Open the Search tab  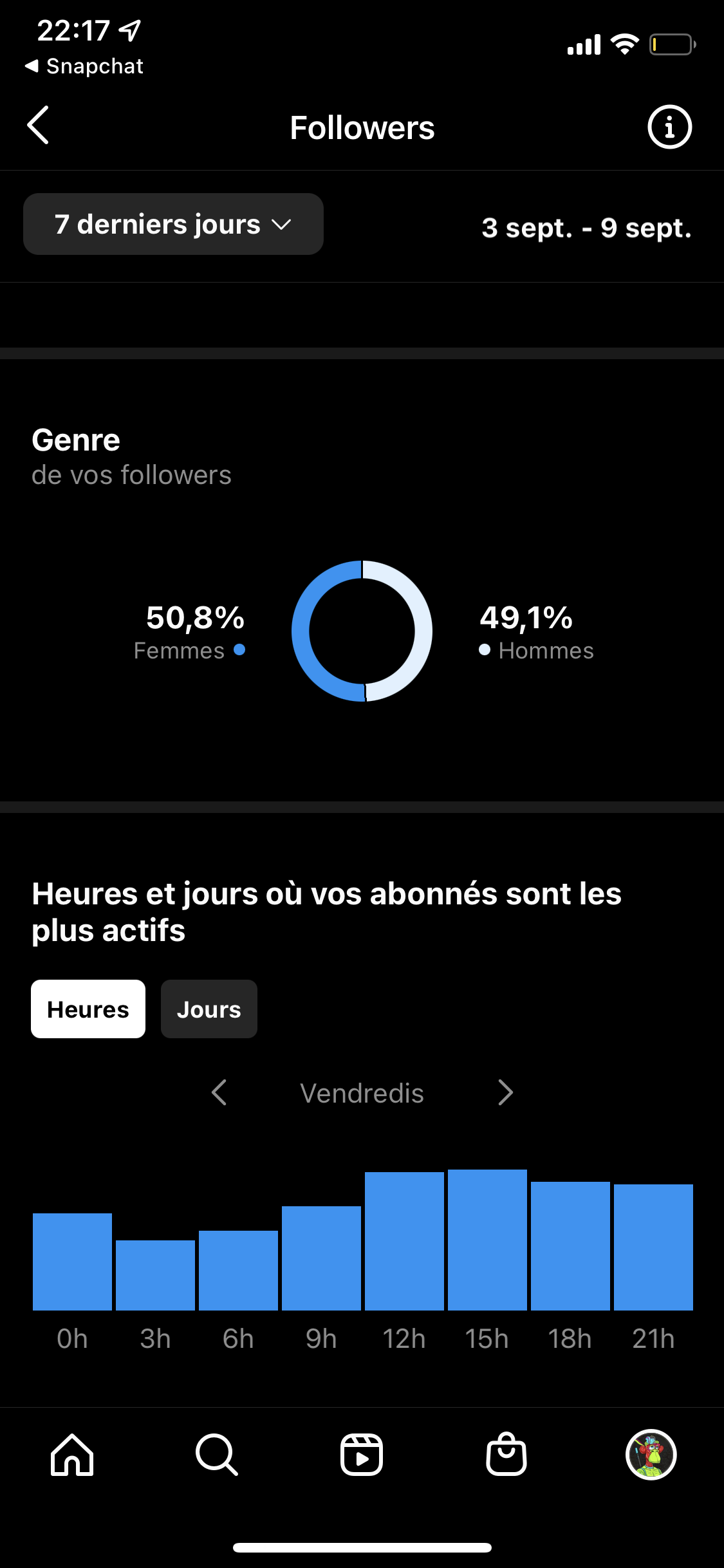(x=217, y=1455)
